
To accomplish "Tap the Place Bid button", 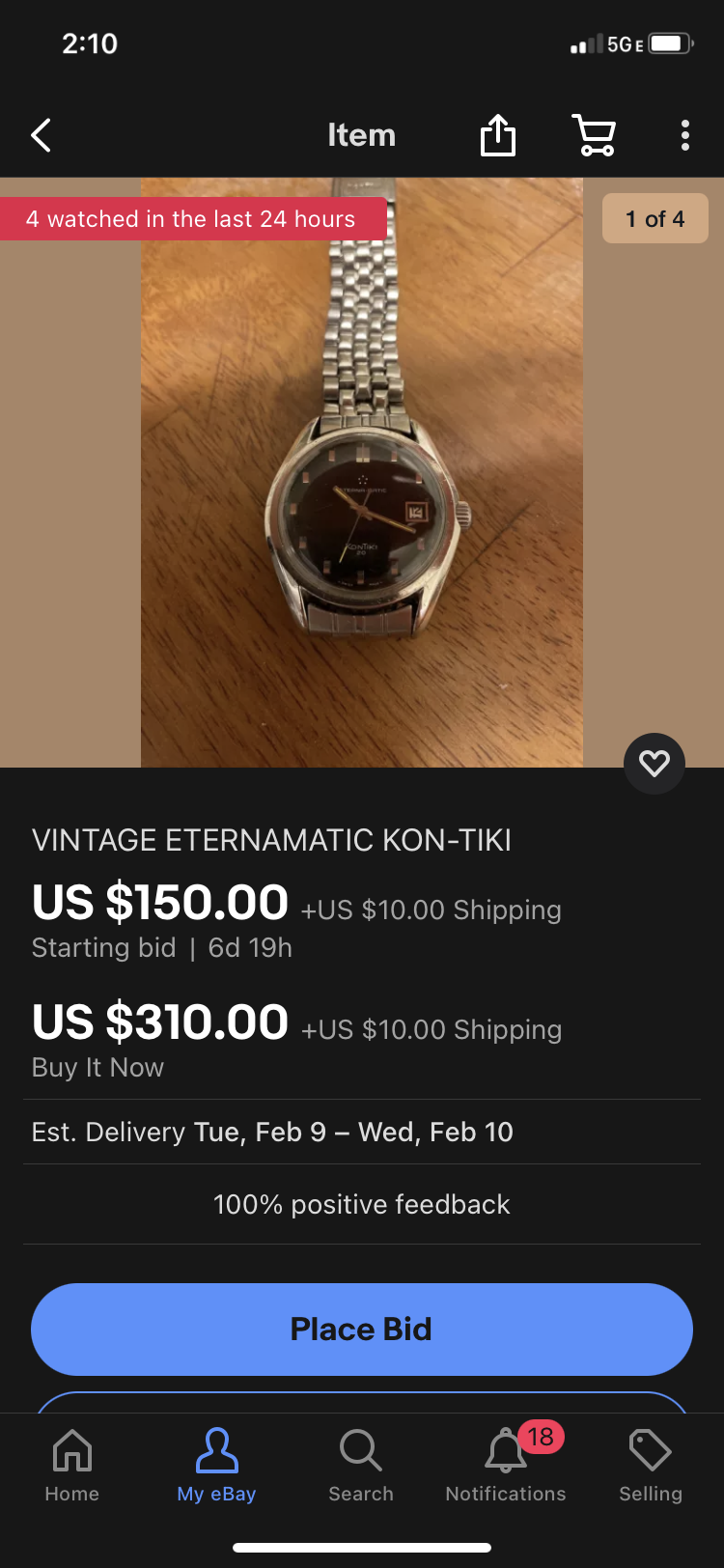I will [362, 1329].
